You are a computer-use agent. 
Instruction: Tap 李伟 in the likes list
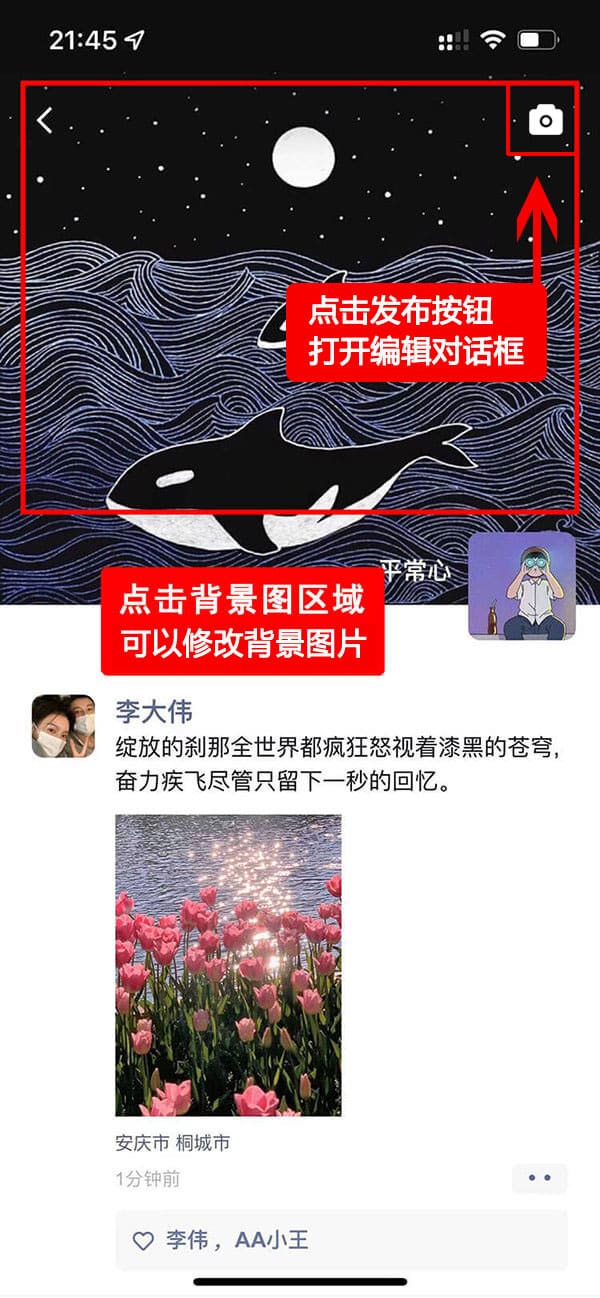coord(188,1241)
